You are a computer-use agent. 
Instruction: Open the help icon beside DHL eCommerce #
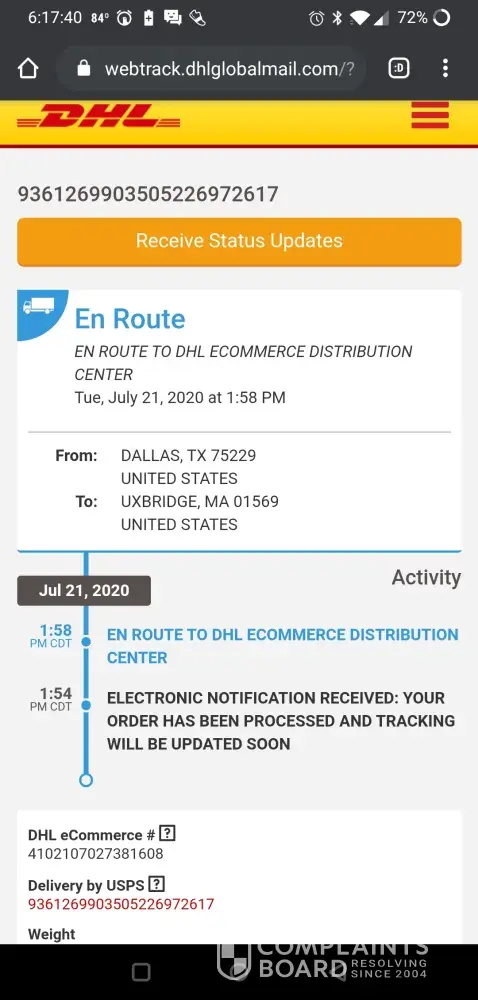pos(167,834)
